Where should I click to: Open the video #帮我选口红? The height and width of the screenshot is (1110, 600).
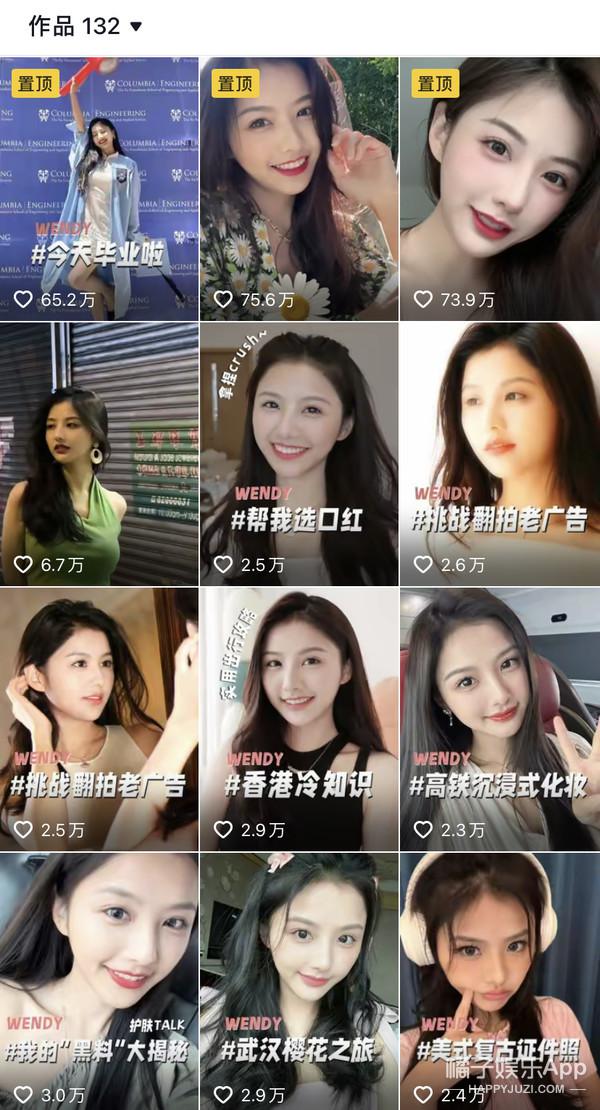[x=299, y=453]
